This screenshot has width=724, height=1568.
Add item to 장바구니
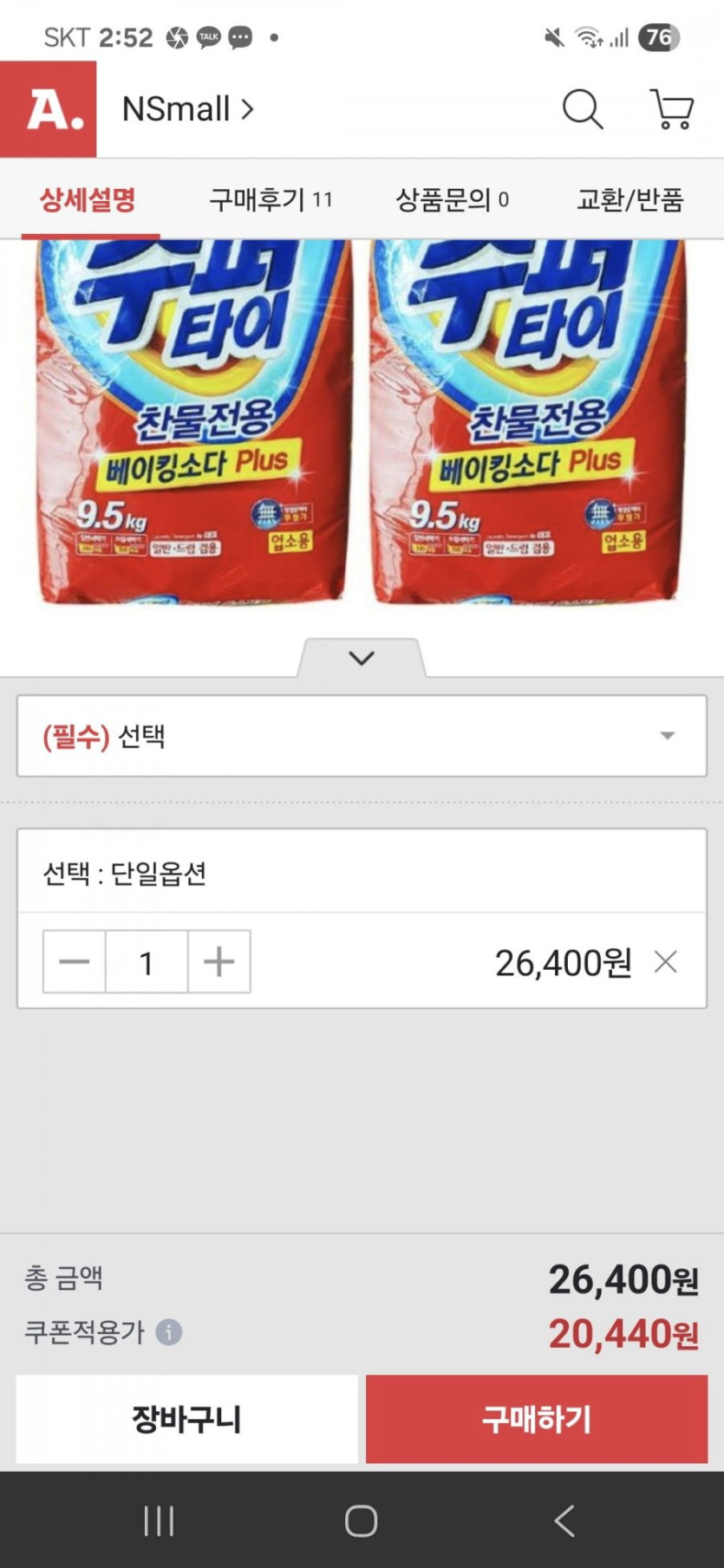coord(186,1419)
